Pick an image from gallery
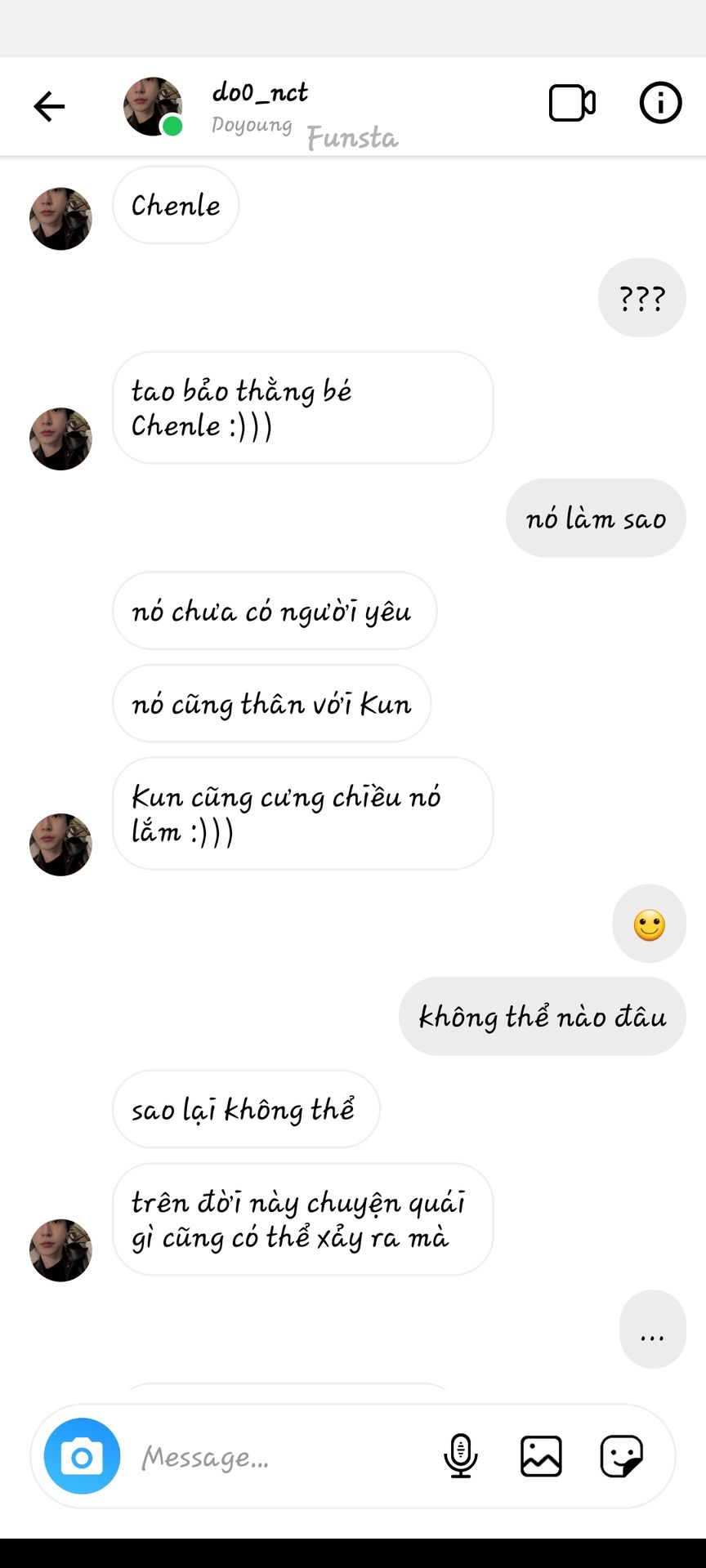The image size is (706, 1568). coord(541,1456)
